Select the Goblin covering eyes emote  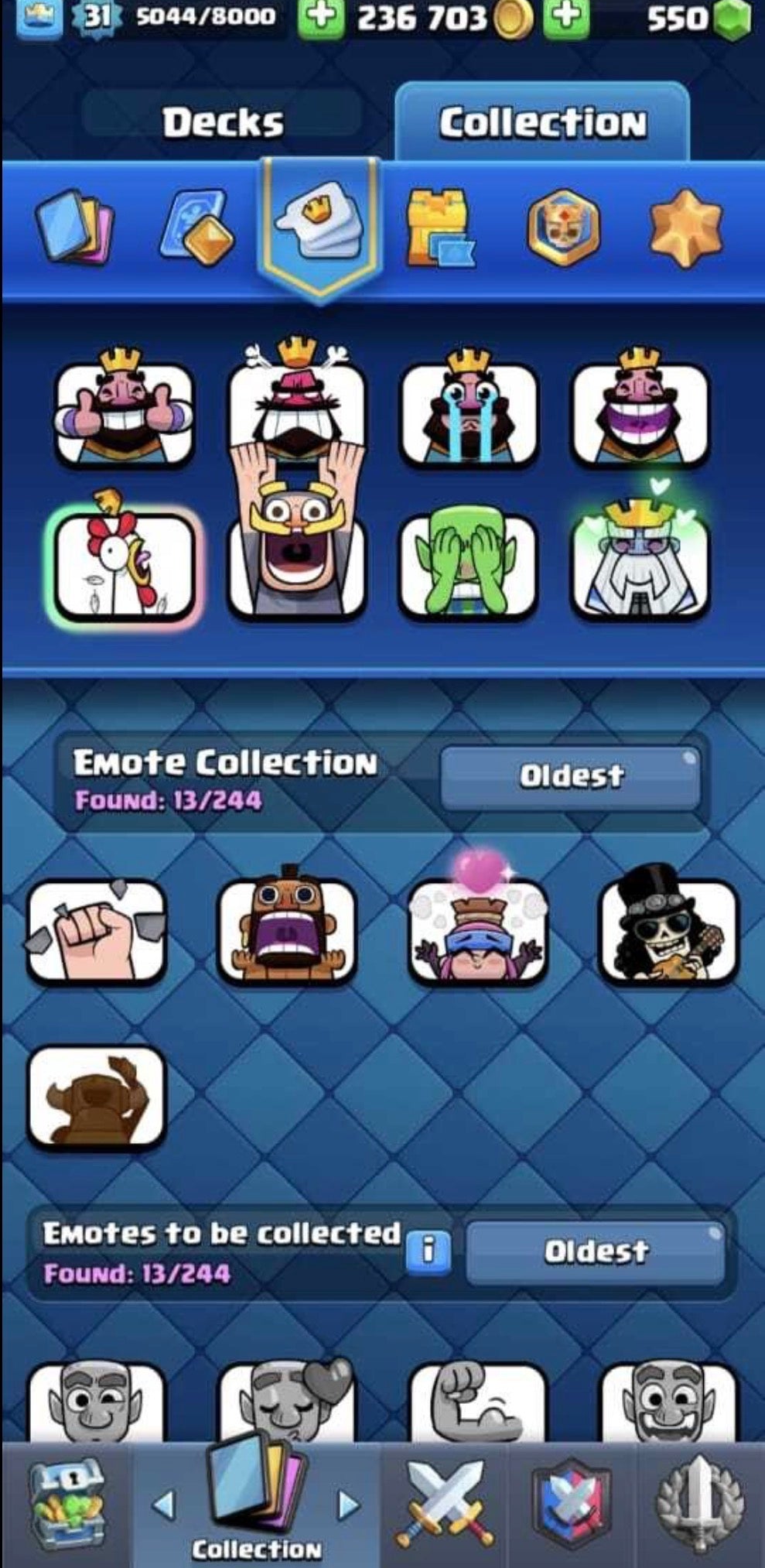469,565
